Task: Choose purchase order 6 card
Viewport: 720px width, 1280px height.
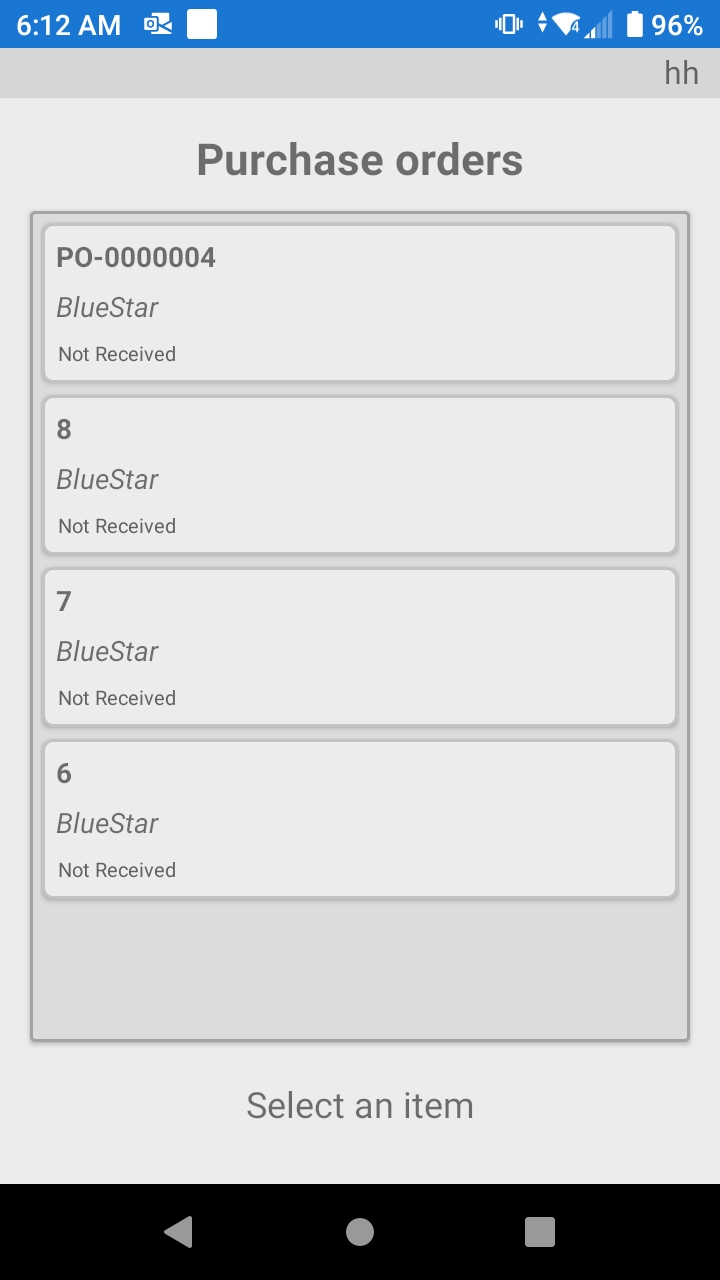Action: point(360,819)
